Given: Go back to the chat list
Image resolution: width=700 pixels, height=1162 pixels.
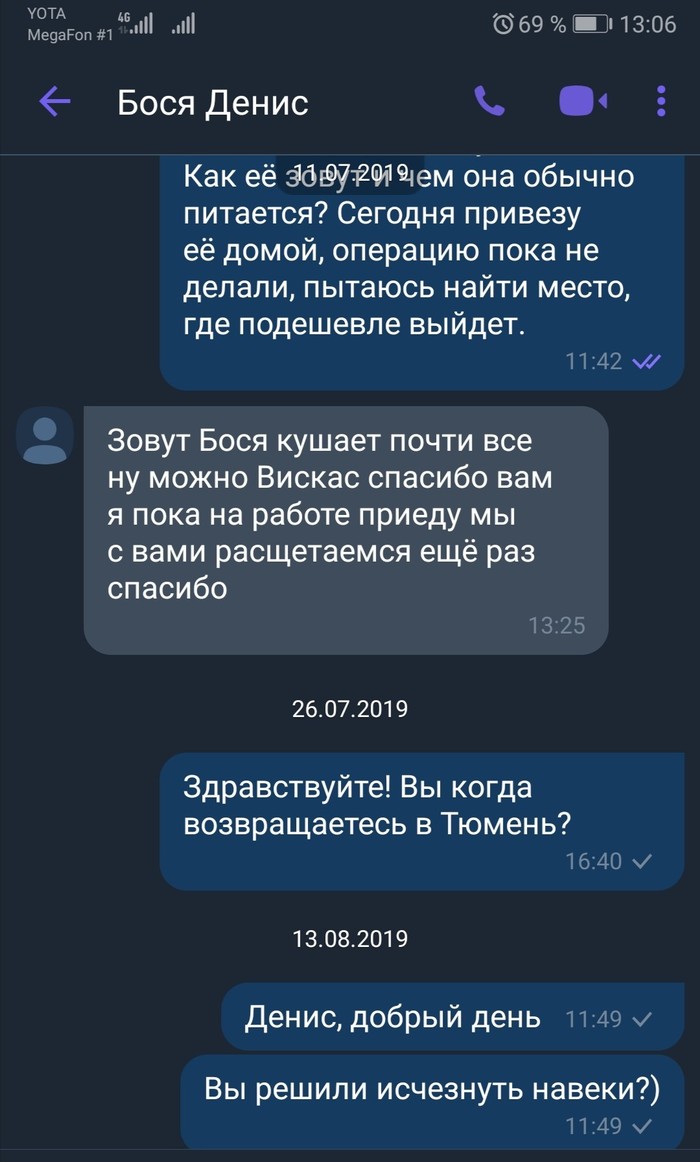Looking at the screenshot, I should point(54,101).
